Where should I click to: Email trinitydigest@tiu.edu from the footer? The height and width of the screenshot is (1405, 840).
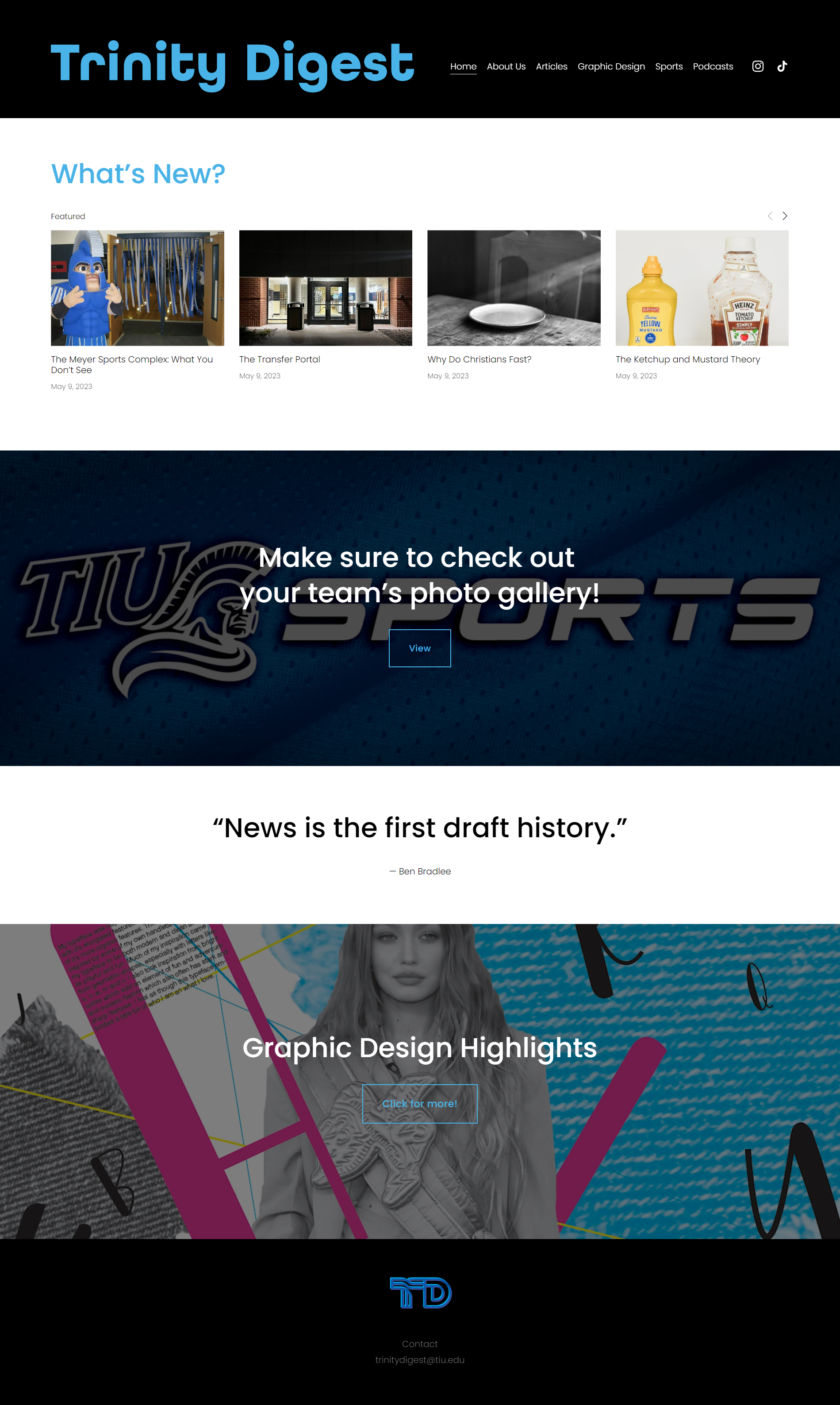click(419, 1360)
